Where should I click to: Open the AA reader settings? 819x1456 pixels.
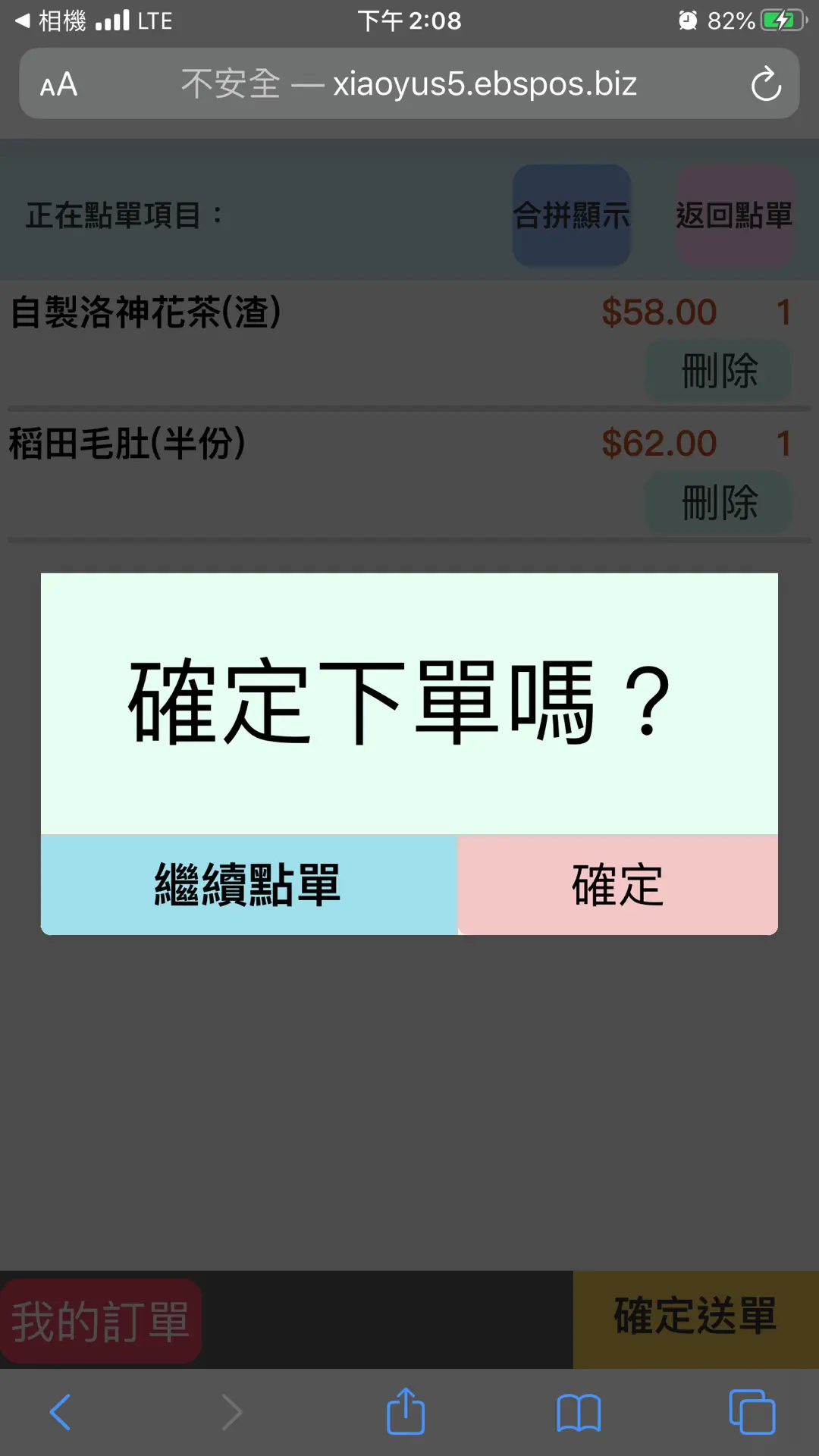pyautogui.click(x=59, y=84)
